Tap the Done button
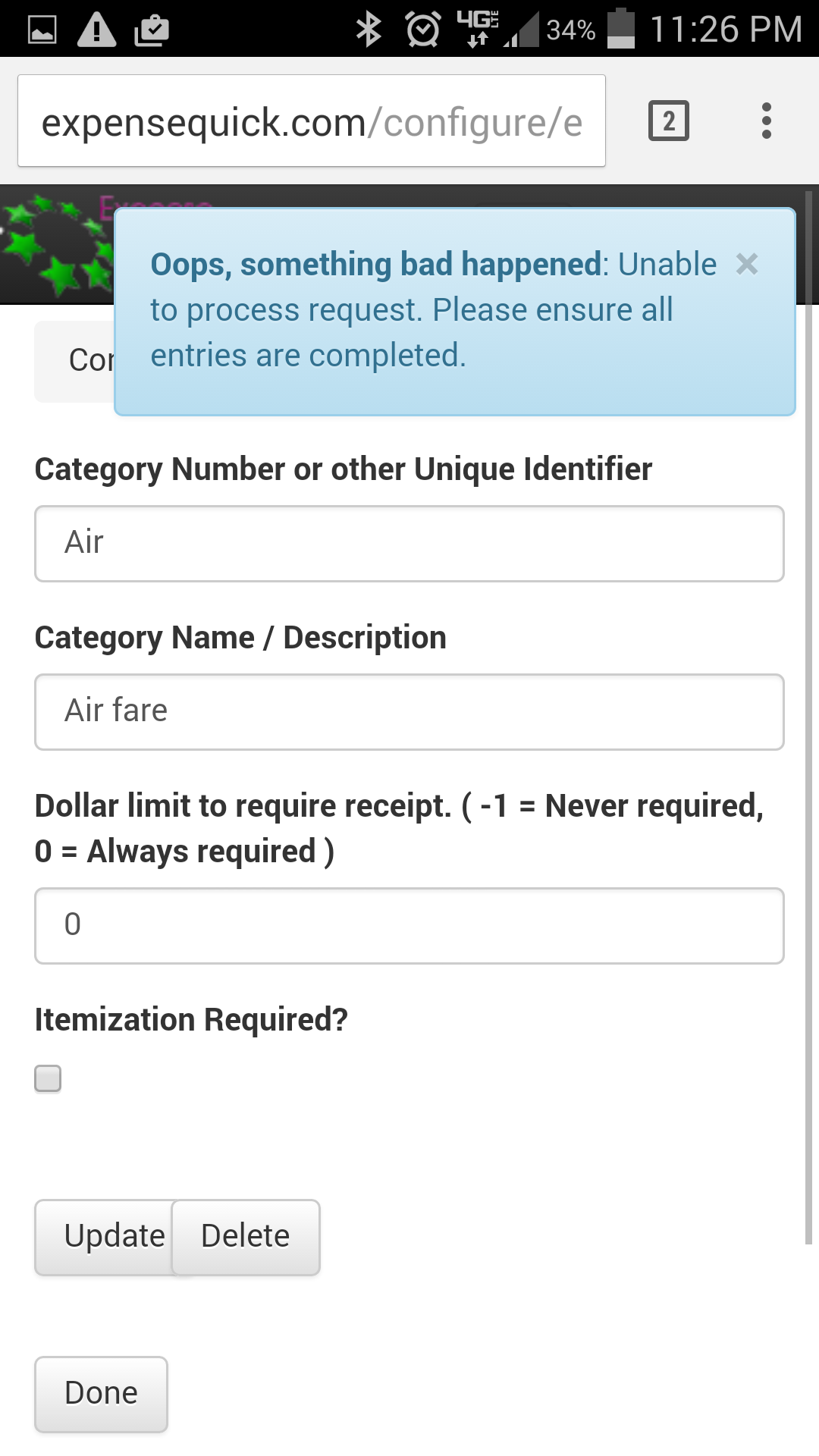This screenshot has height=1456, width=819. (101, 1395)
